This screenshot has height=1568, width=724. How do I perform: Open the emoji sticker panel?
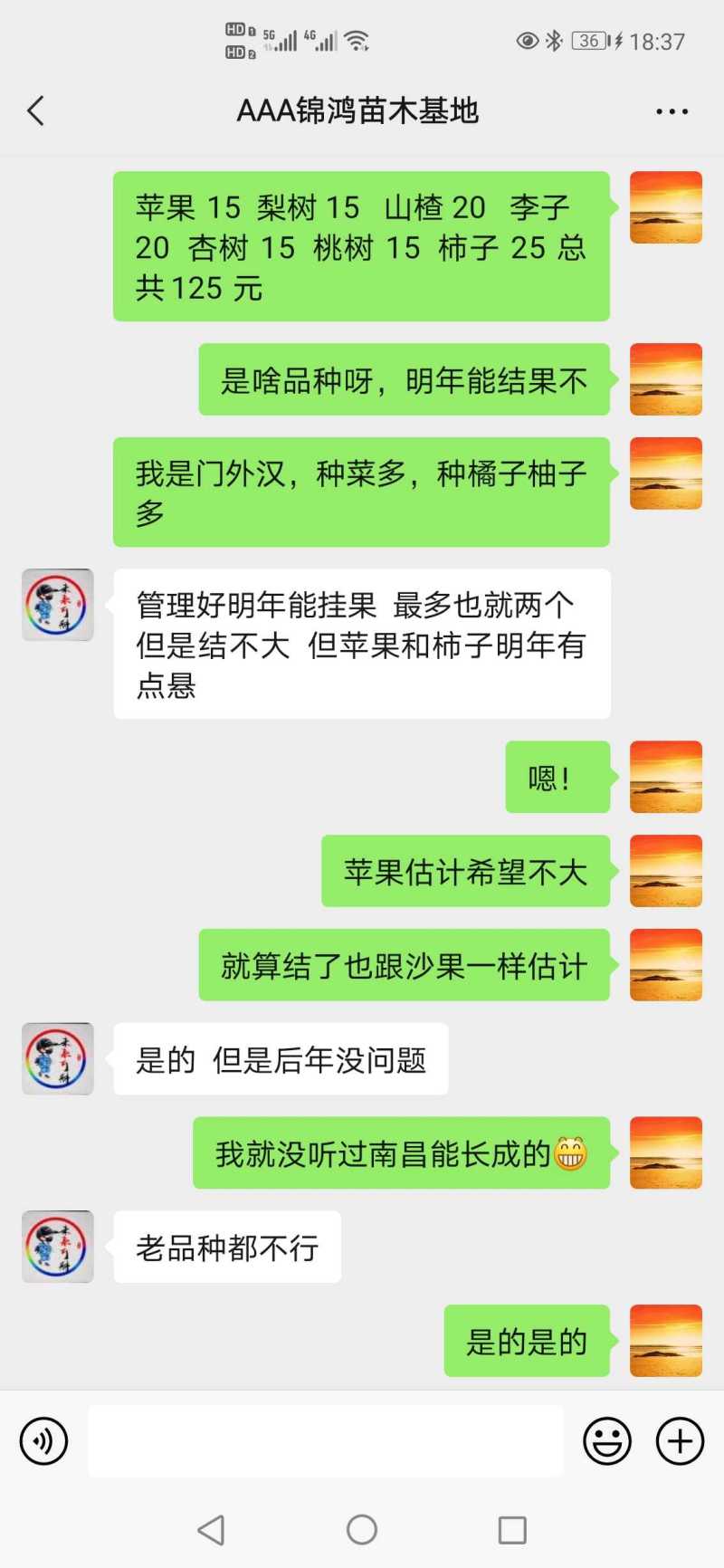point(606,1440)
